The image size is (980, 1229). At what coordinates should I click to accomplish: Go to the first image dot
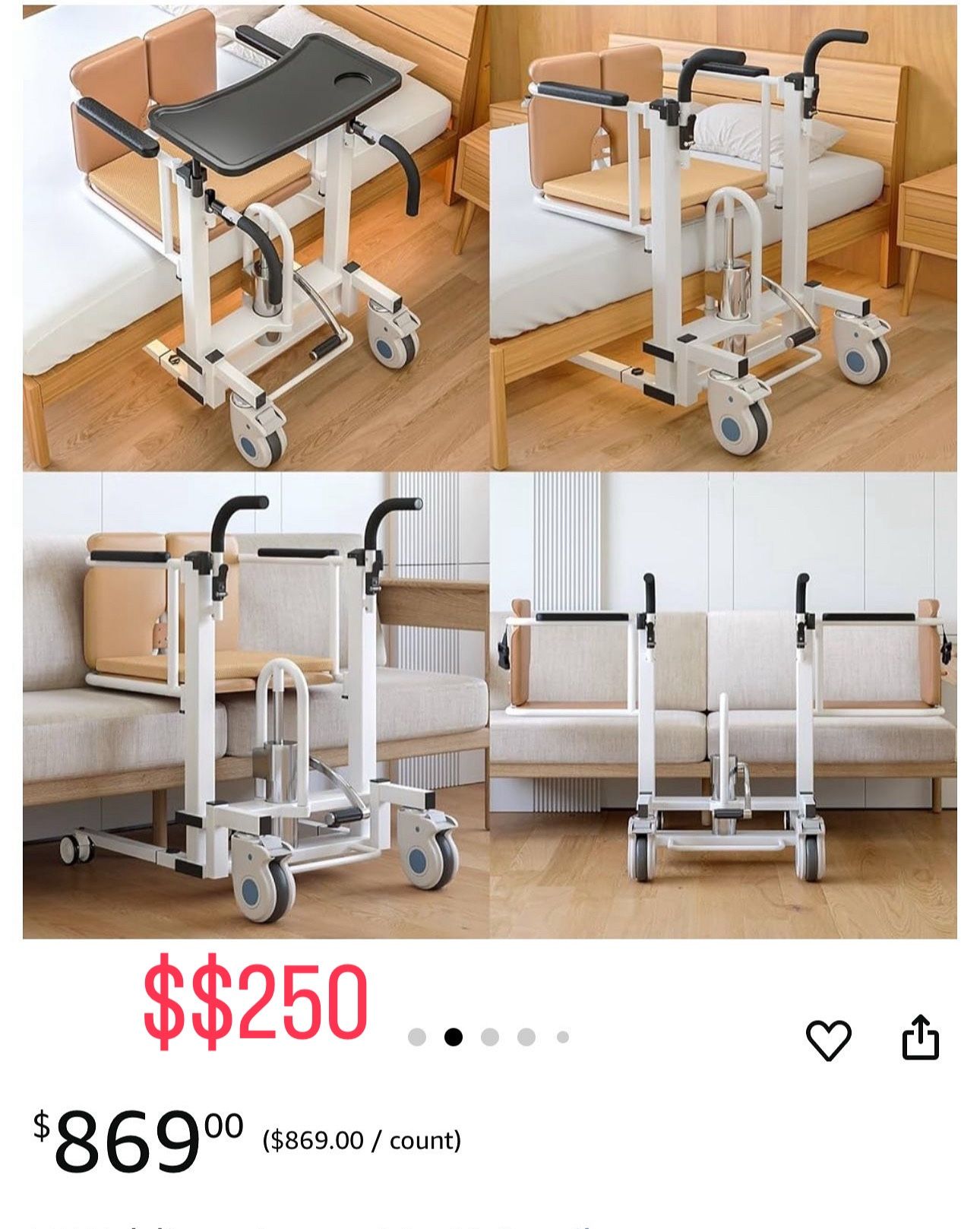tap(417, 1037)
